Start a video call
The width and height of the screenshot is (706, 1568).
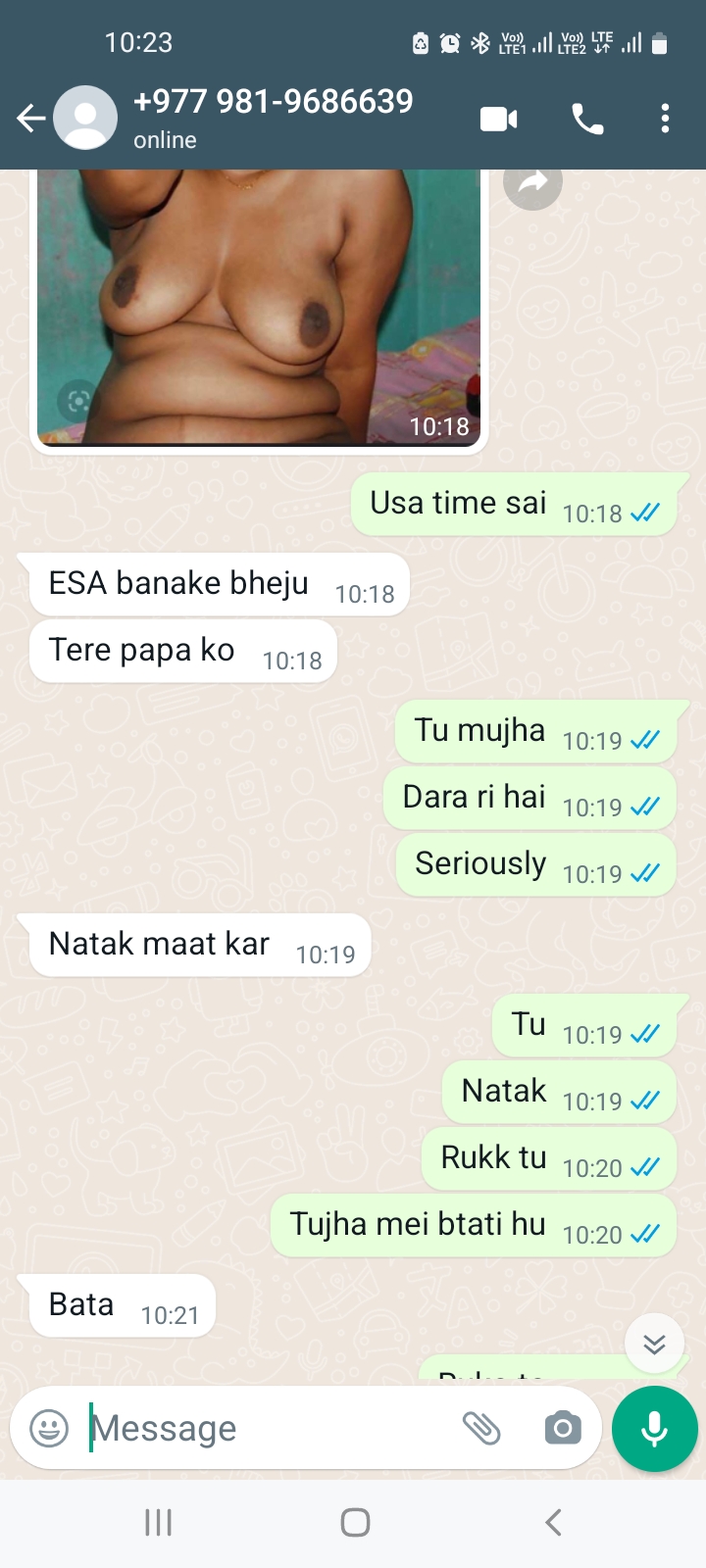pyautogui.click(x=498, y=120)
